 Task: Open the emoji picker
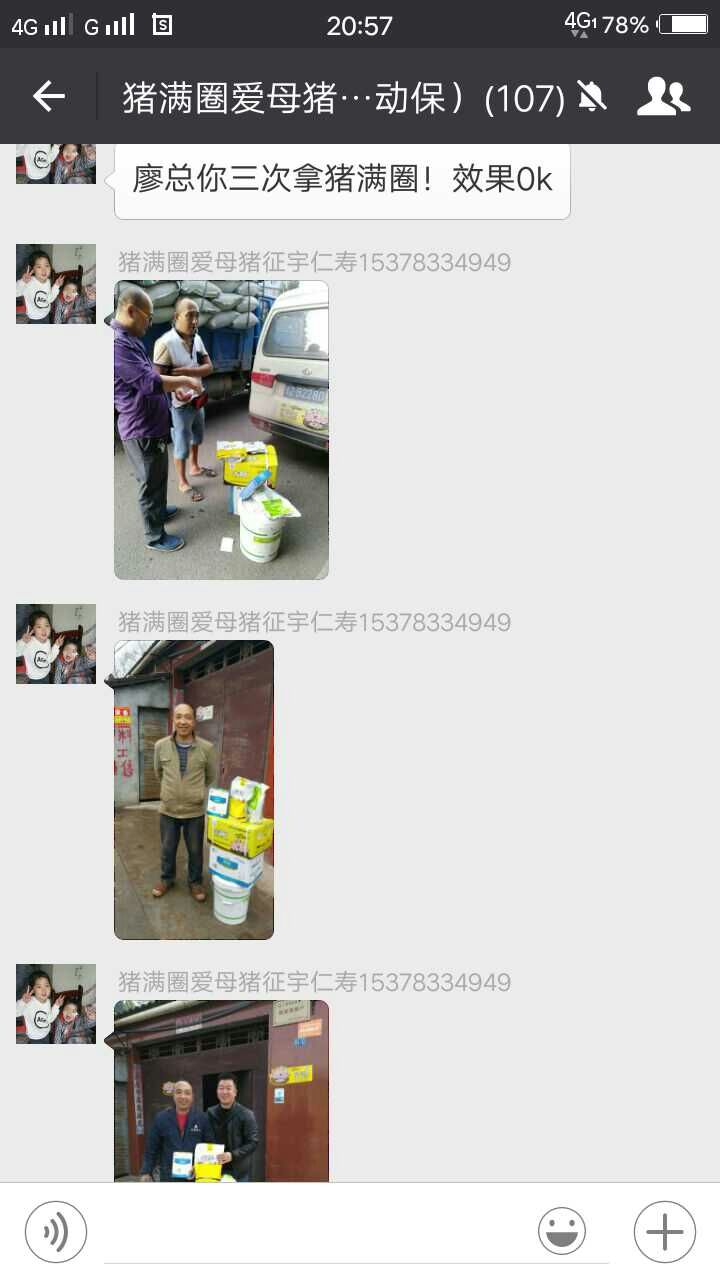click(x=562, y=1232)
